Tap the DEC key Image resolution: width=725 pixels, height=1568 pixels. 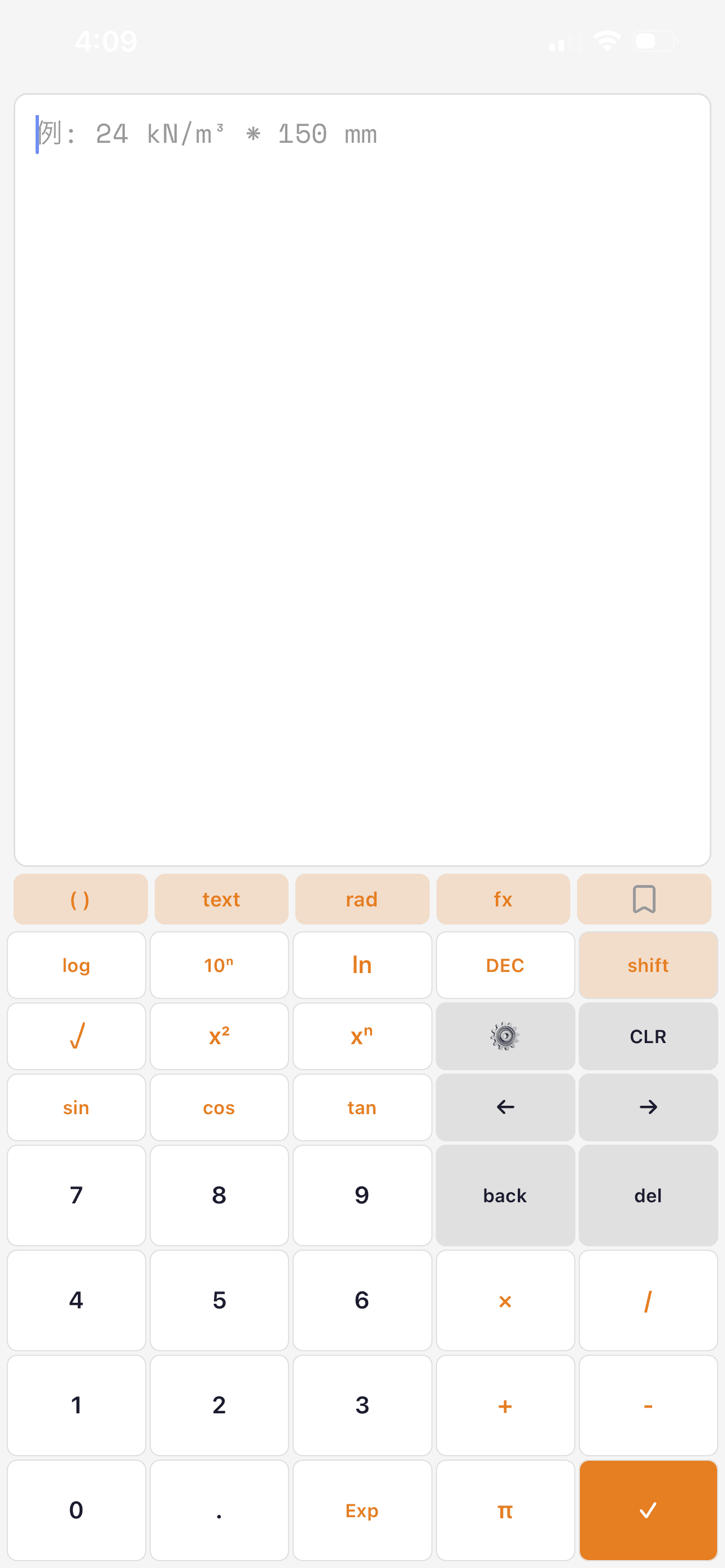pos(505,965)
